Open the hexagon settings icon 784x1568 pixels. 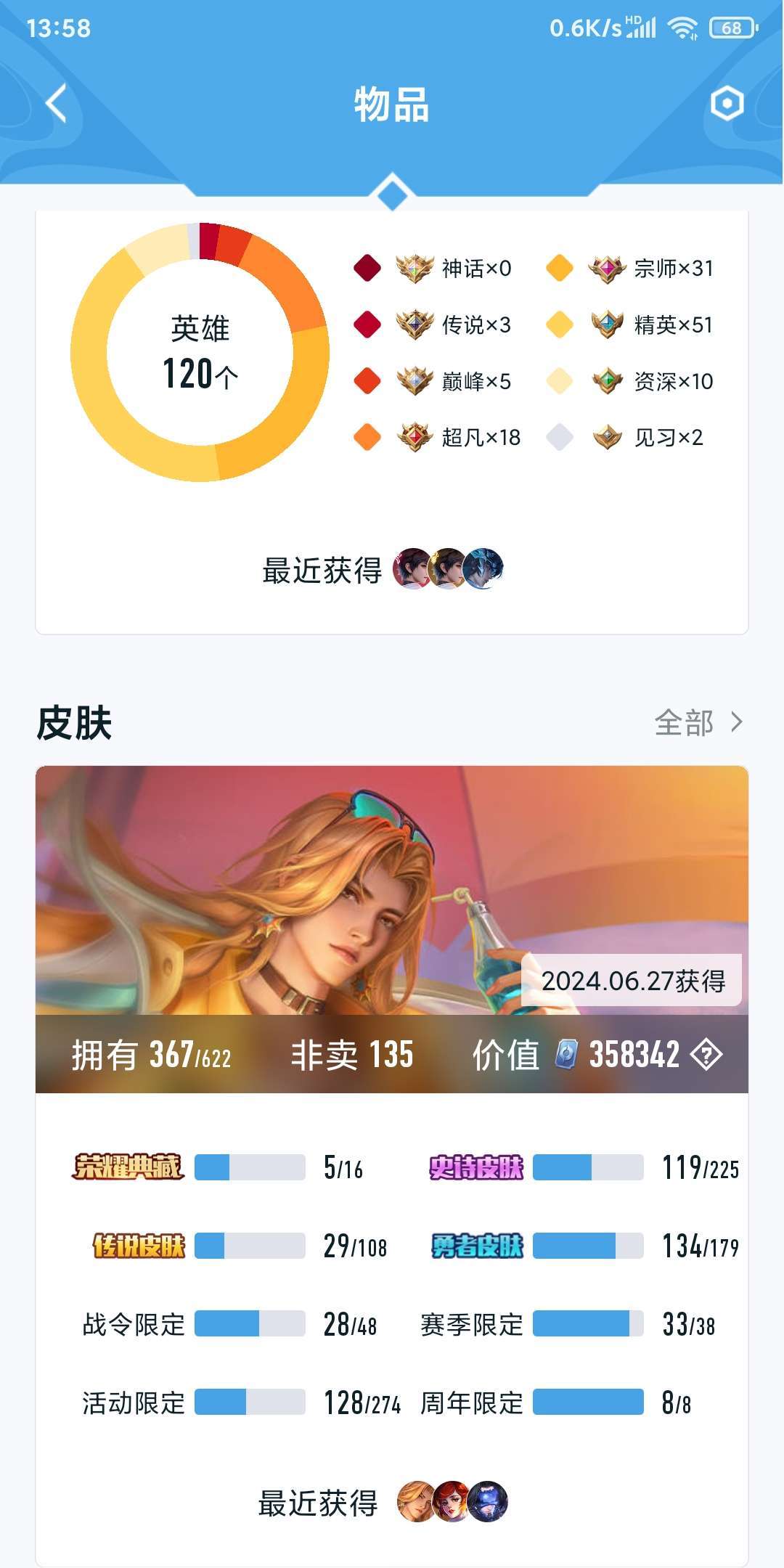coord(727,104)
